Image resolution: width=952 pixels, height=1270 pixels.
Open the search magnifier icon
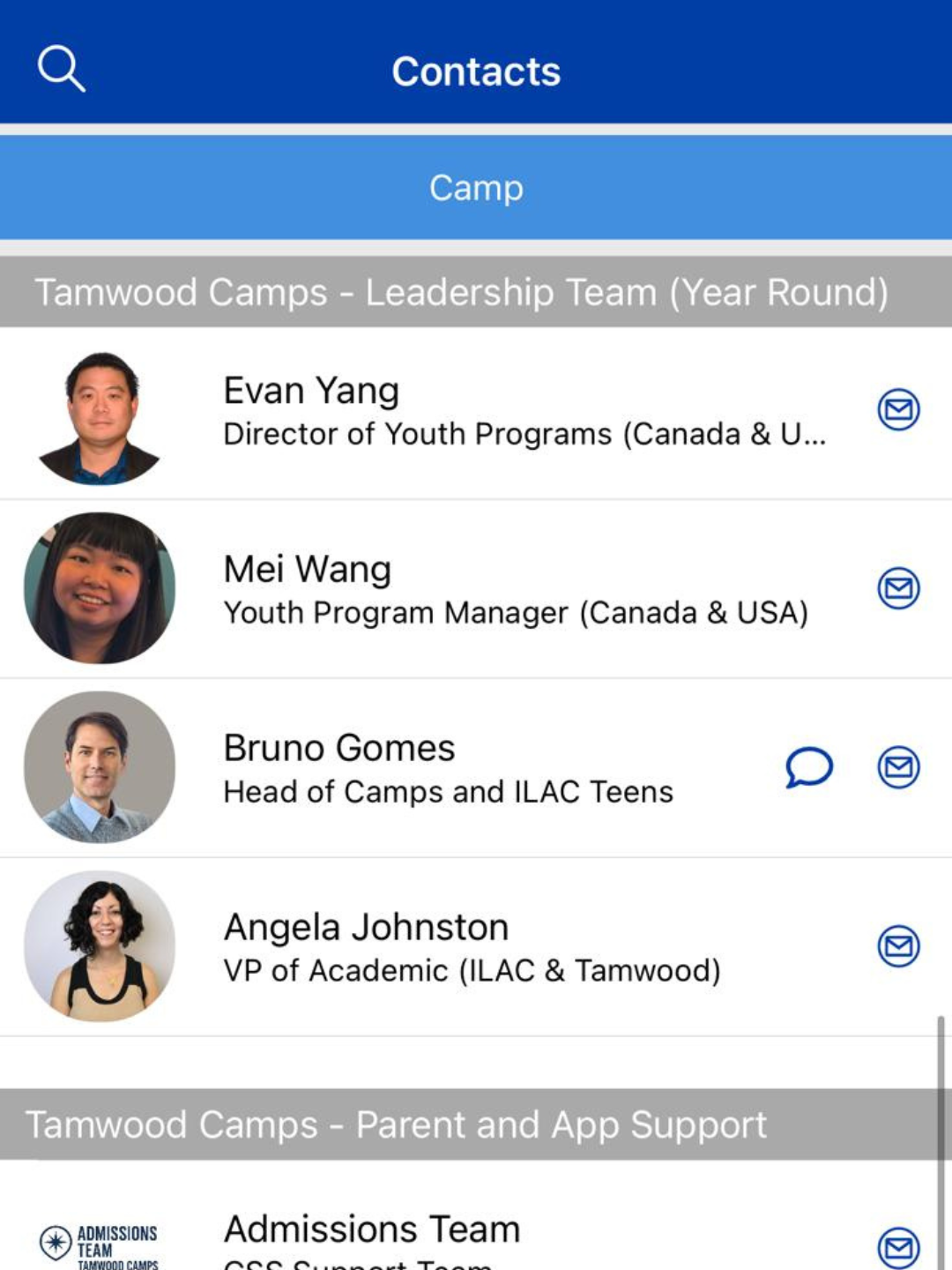click(x=61, y=69)
